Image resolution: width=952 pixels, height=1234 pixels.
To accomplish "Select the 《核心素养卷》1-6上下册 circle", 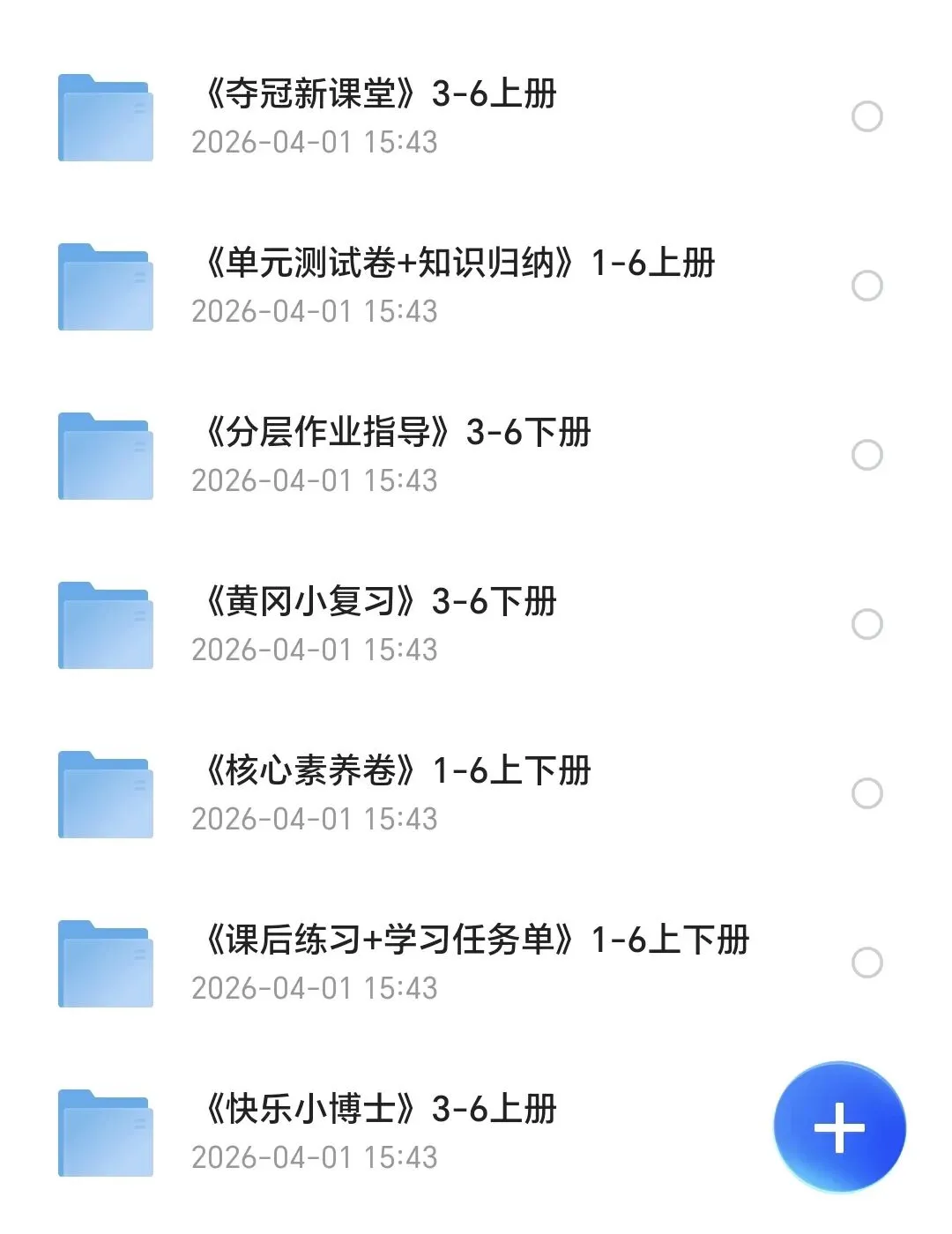I will pos(867,793).
